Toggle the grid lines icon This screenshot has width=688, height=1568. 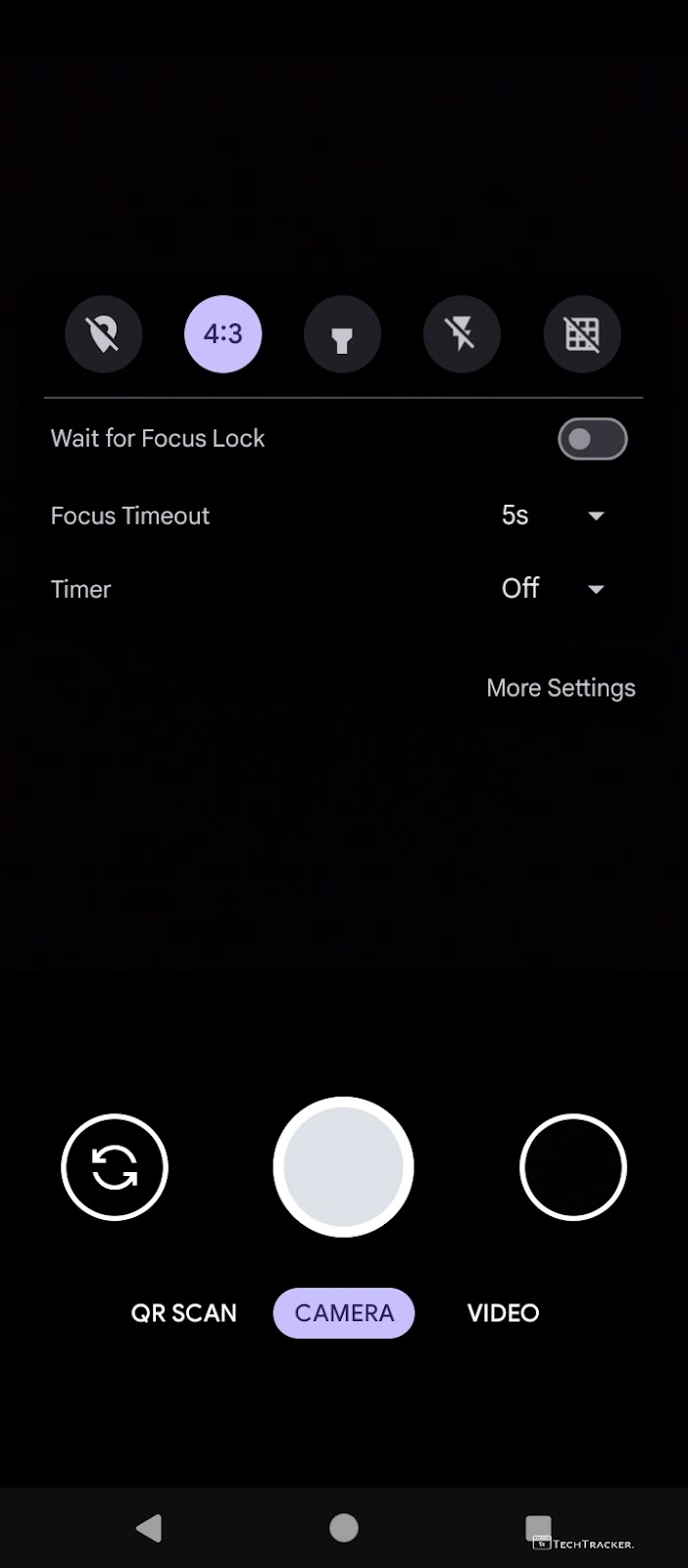(582, 334)
